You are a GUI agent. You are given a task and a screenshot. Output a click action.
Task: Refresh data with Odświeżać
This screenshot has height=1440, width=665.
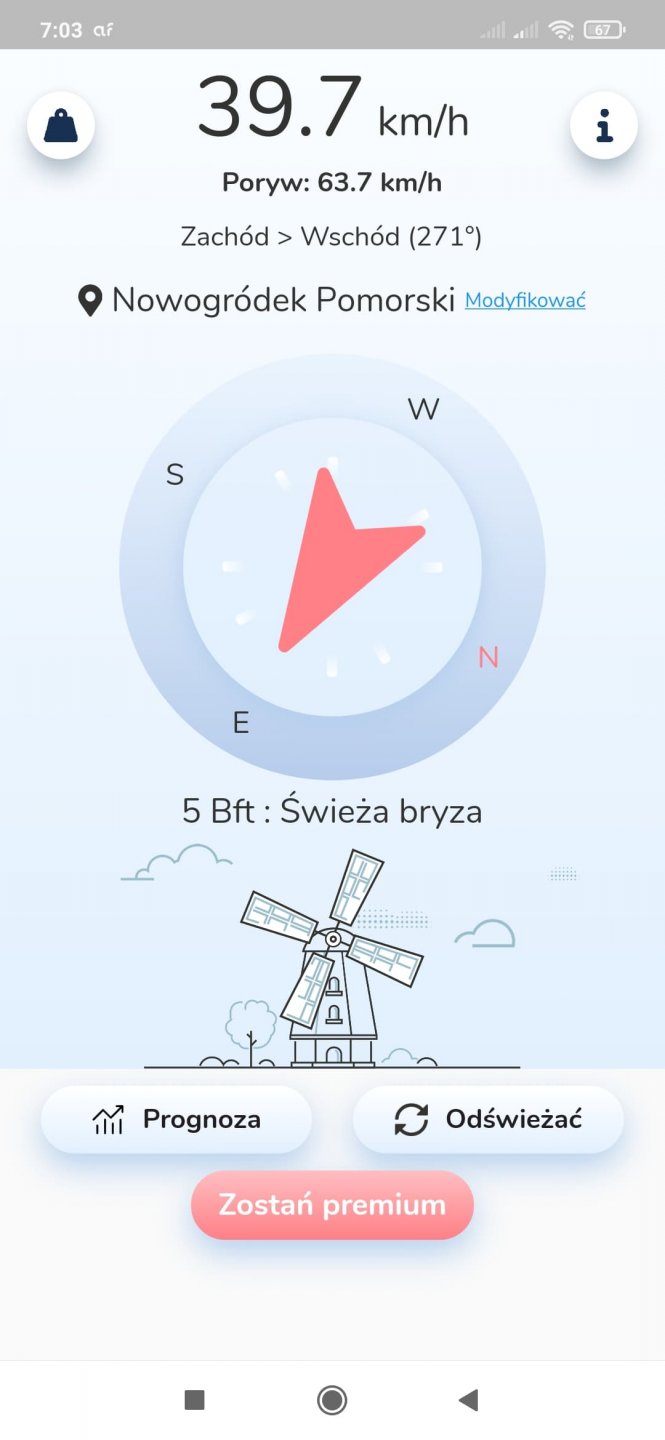(x=488, y=1119)
